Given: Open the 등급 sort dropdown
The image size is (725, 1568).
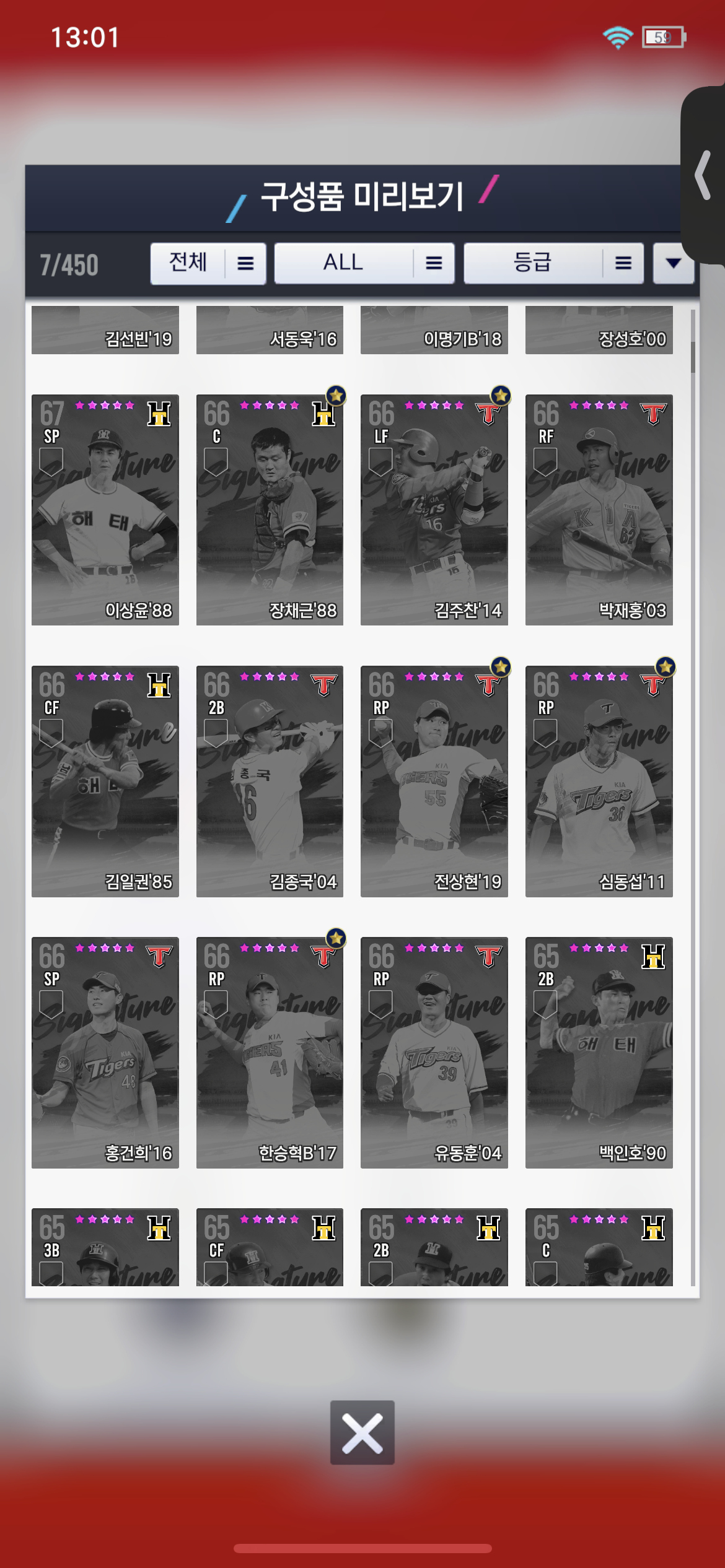Looking at the screenshot, I should 553,264.
